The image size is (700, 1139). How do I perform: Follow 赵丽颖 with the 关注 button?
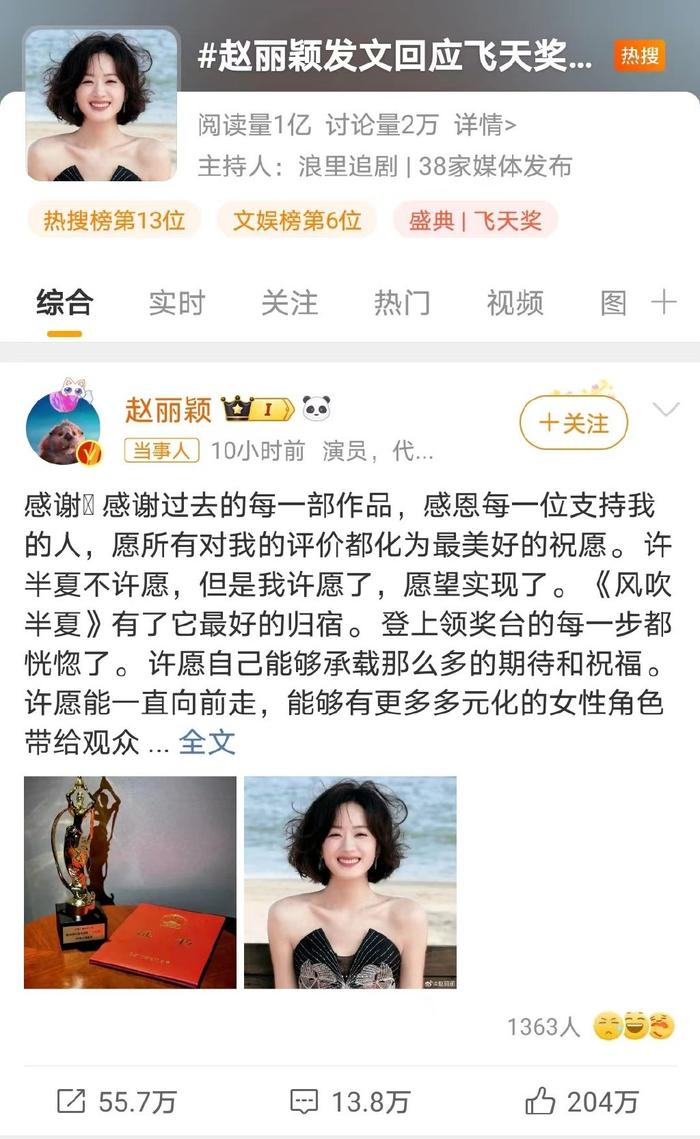574,423
